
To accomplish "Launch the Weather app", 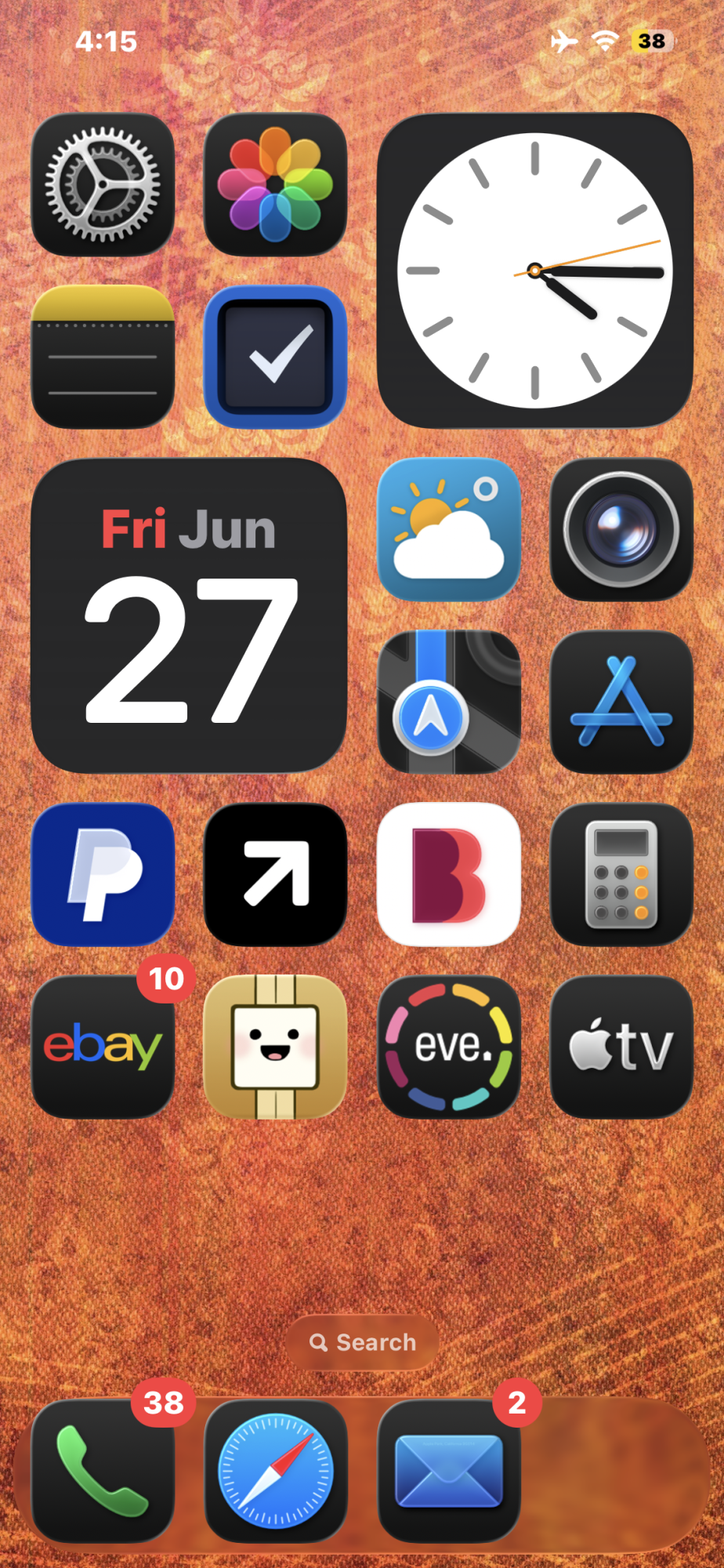I will pyautogui.click(x=448, y=530).
